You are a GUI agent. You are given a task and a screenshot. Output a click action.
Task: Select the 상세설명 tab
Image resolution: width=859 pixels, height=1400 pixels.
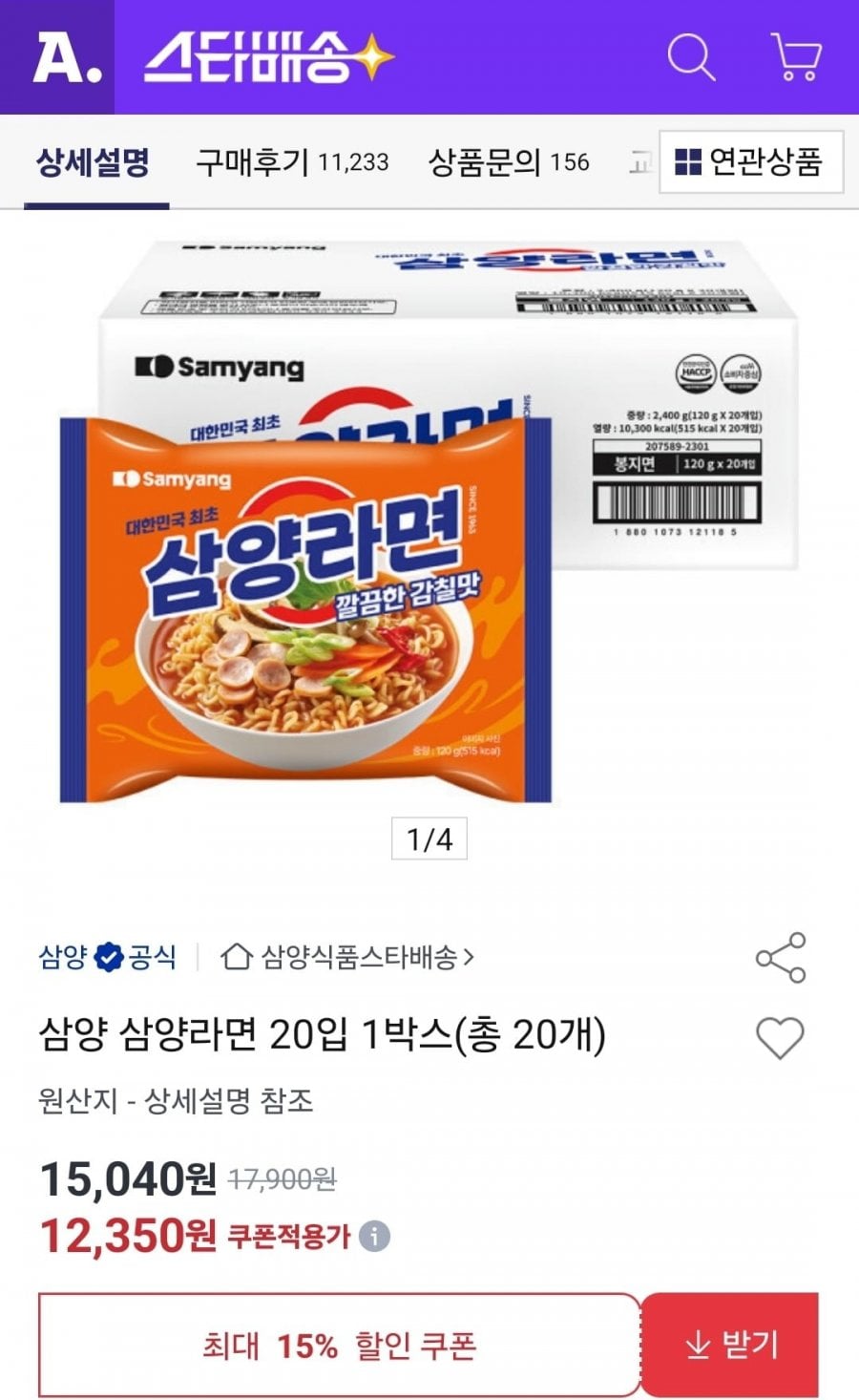pos(93,162)
